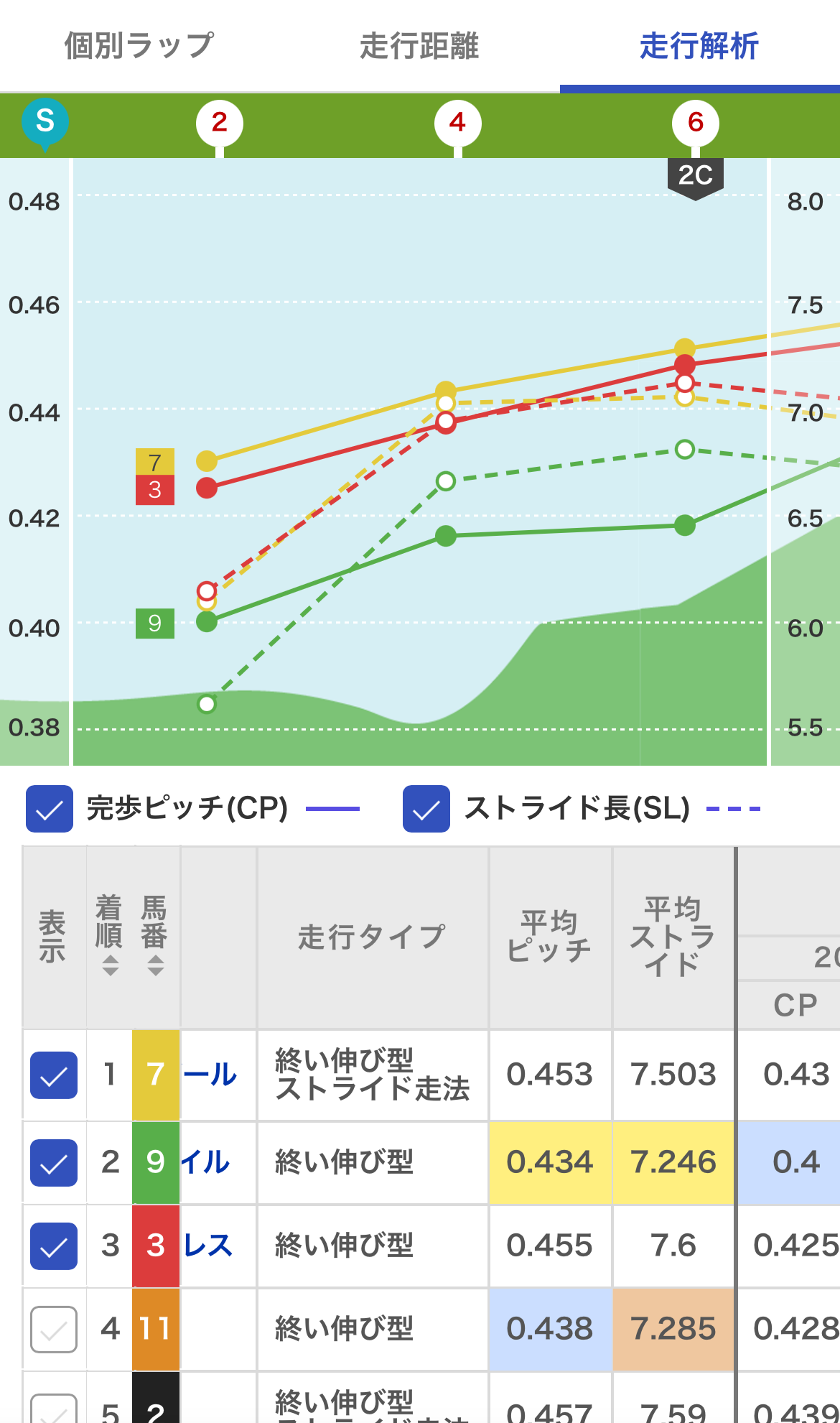Screen dimensions: 840x1423
Task: Select distance marker 2 on the course bar
Action: [x=220, y=123]
